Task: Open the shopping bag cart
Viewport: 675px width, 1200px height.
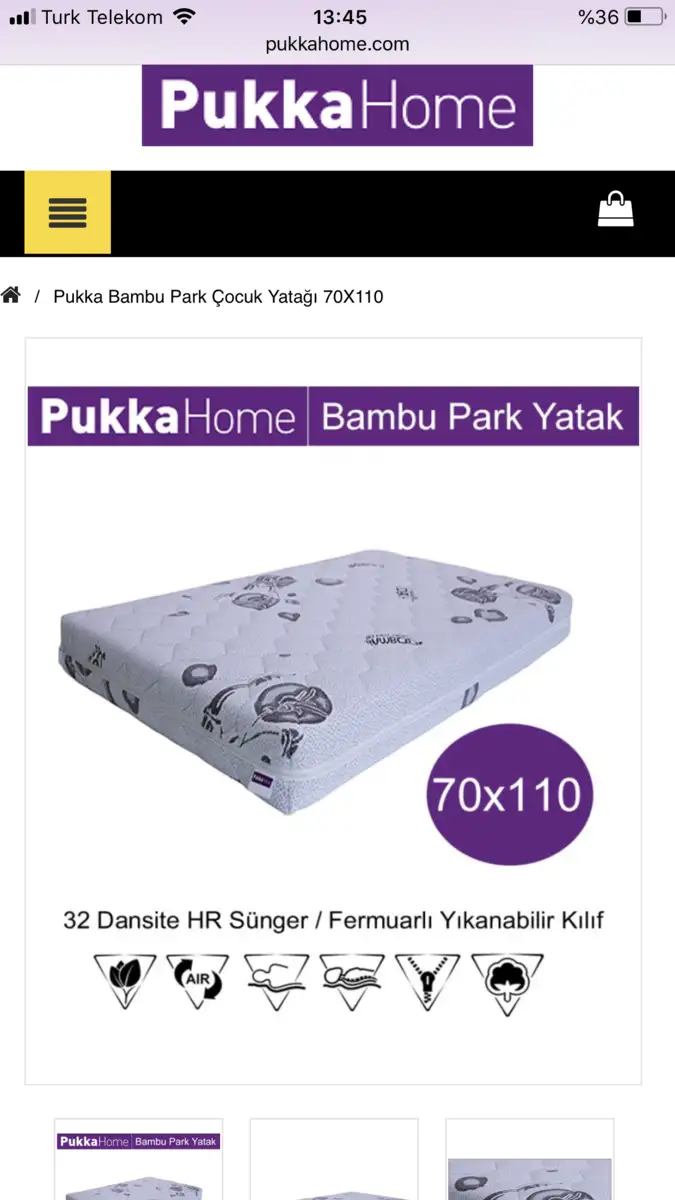Action: coord(615,210)
